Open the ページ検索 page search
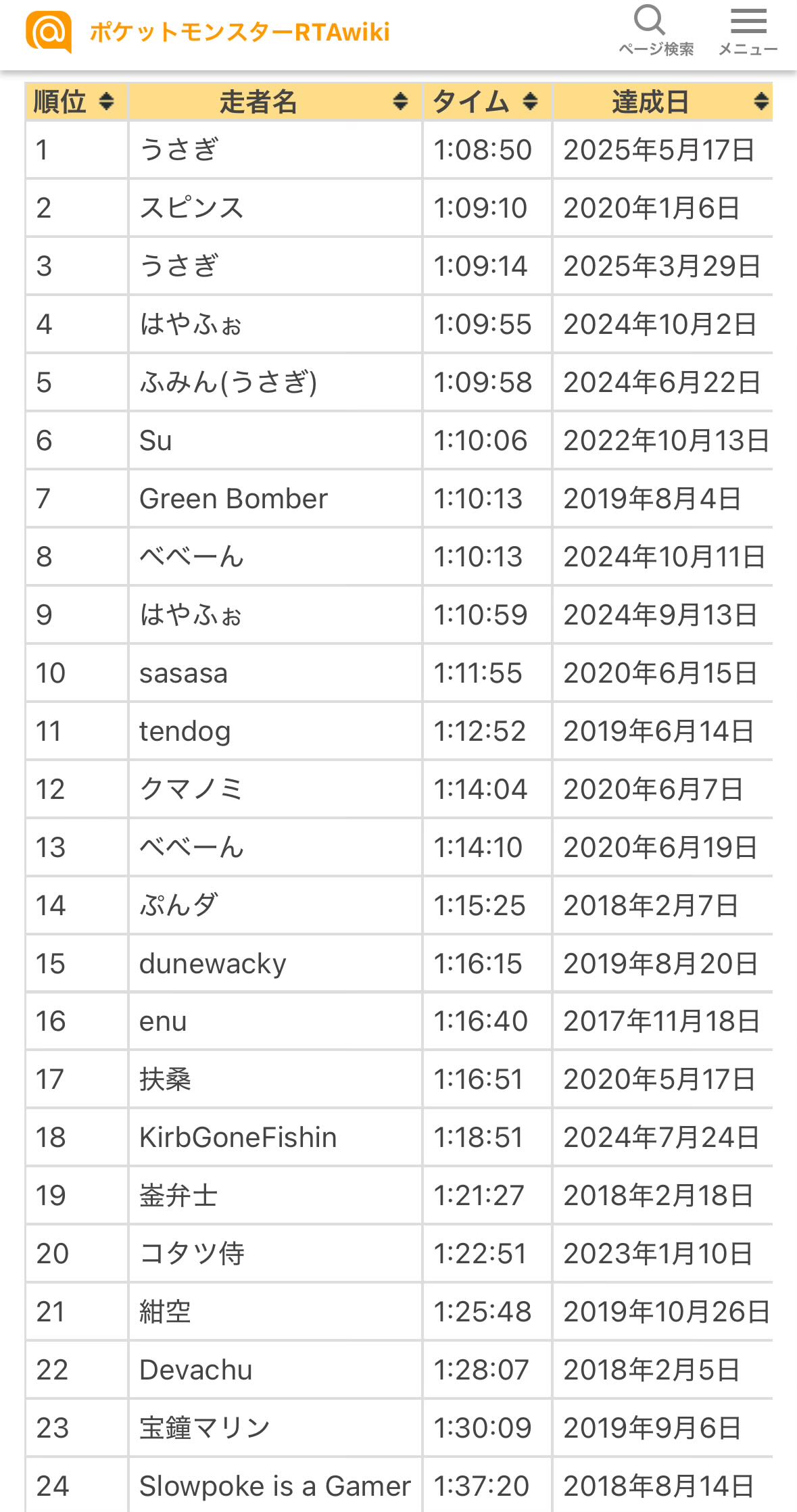 point(655,32)
